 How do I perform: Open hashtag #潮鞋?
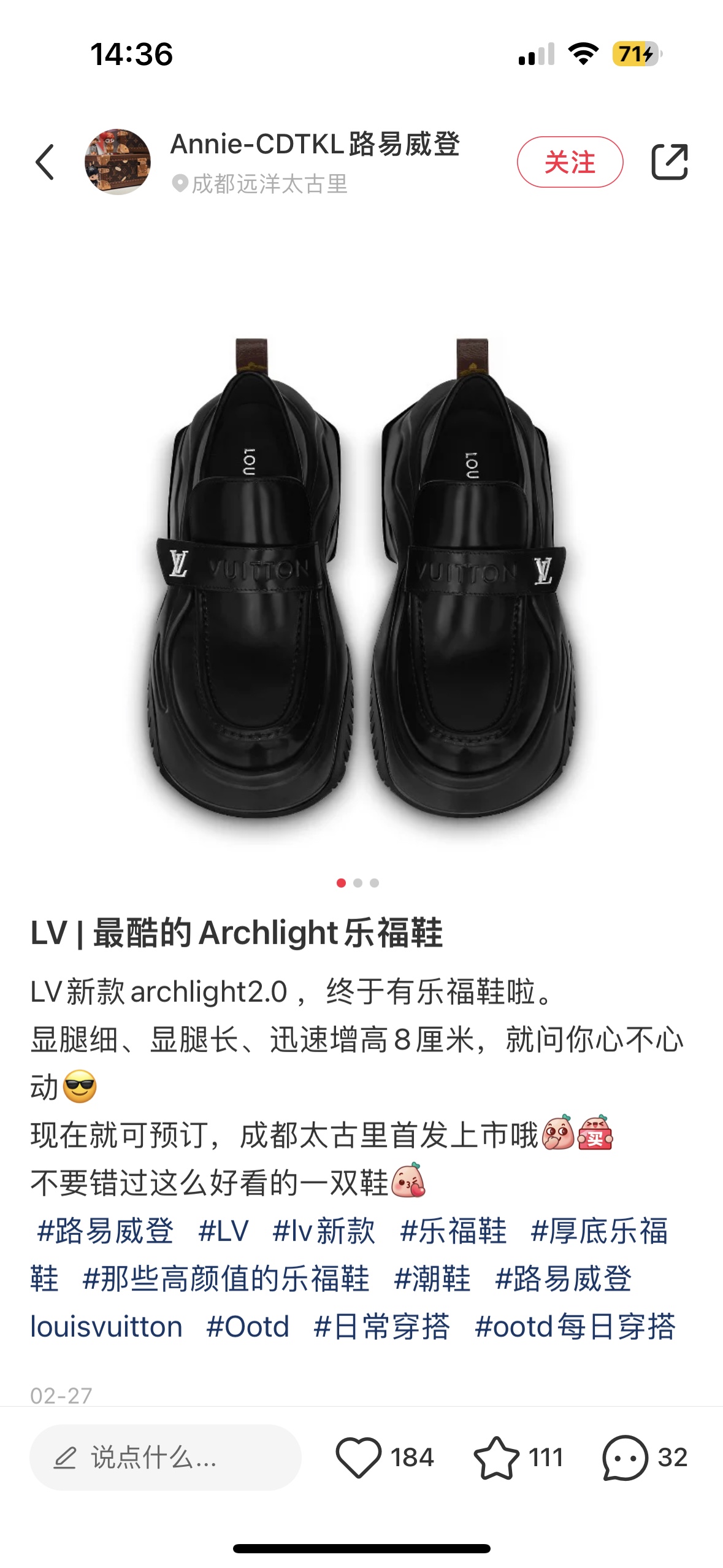pos(432,1278)
